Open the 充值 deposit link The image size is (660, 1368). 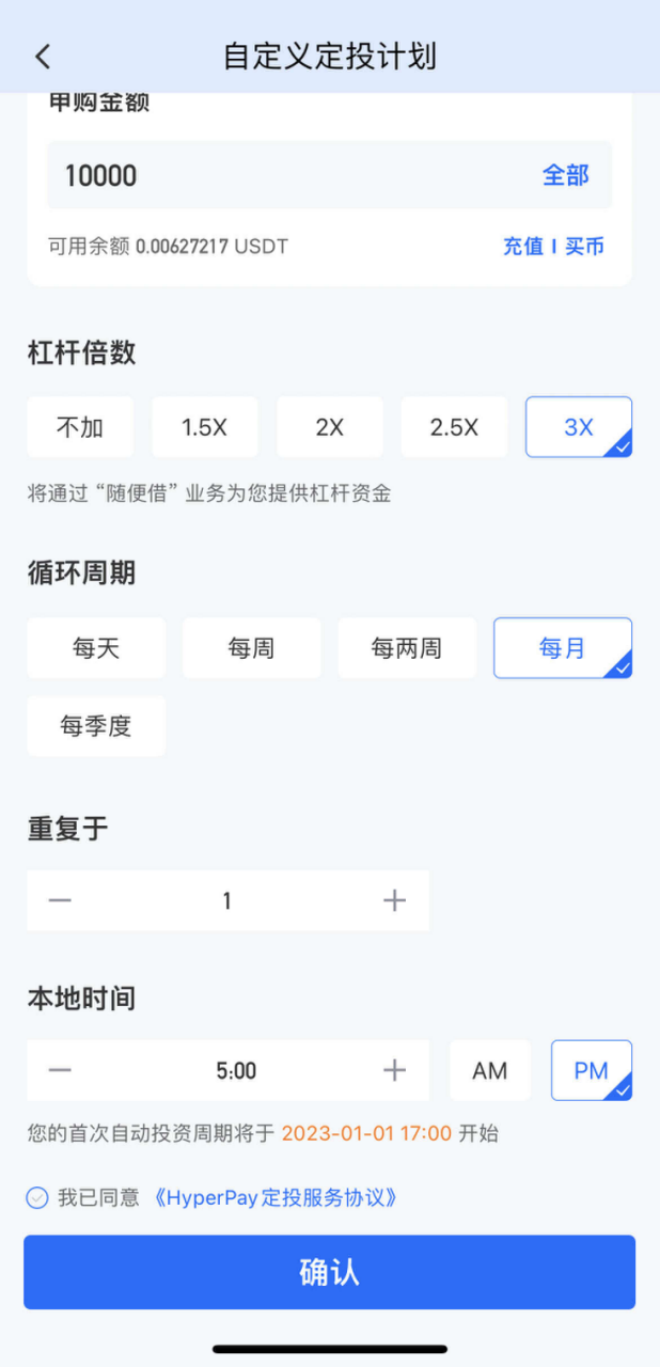click(522, 246)
